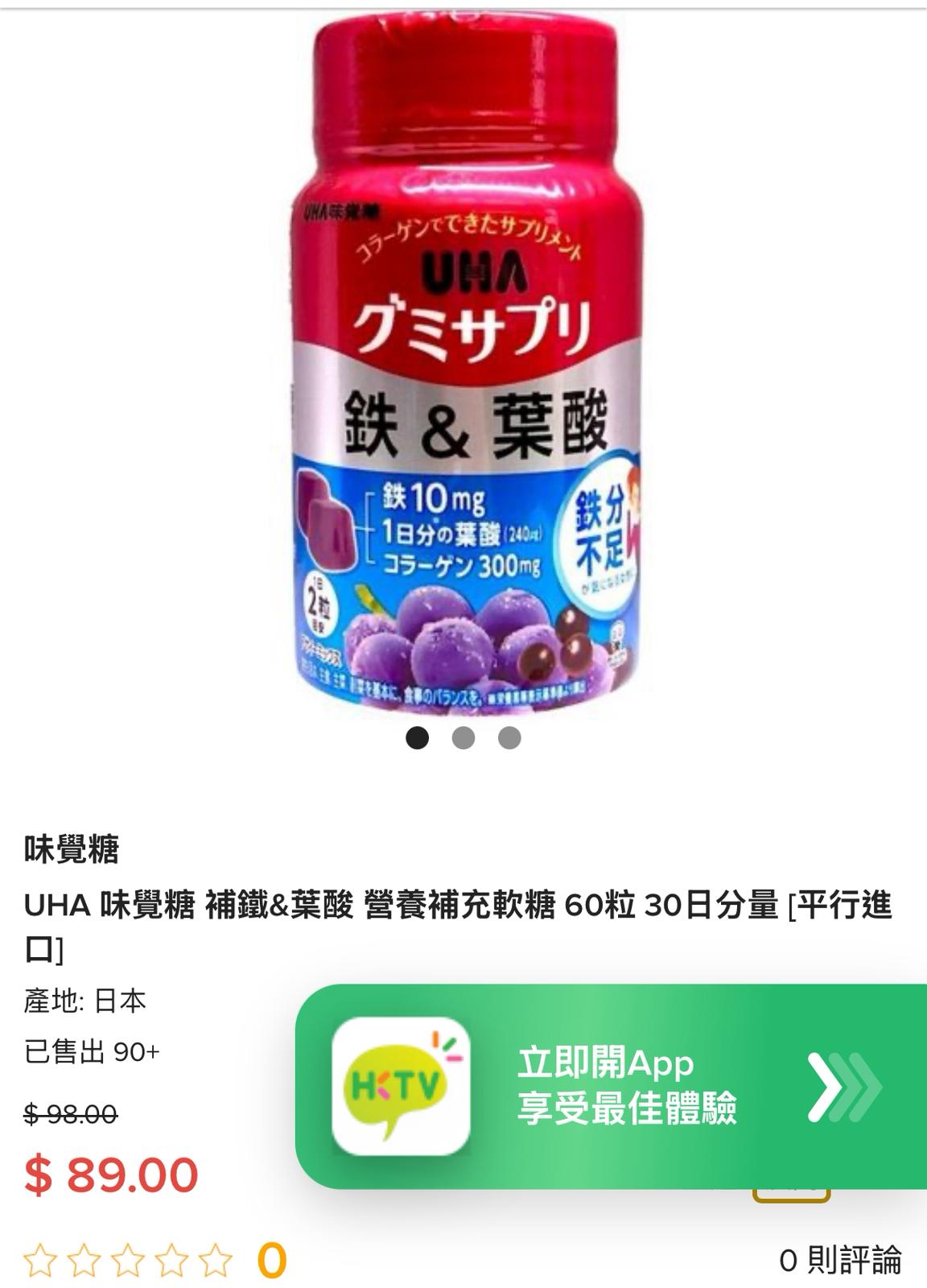Jump to the second product image dot
This screenshot has height=1288, width=927.
[463, 737]
